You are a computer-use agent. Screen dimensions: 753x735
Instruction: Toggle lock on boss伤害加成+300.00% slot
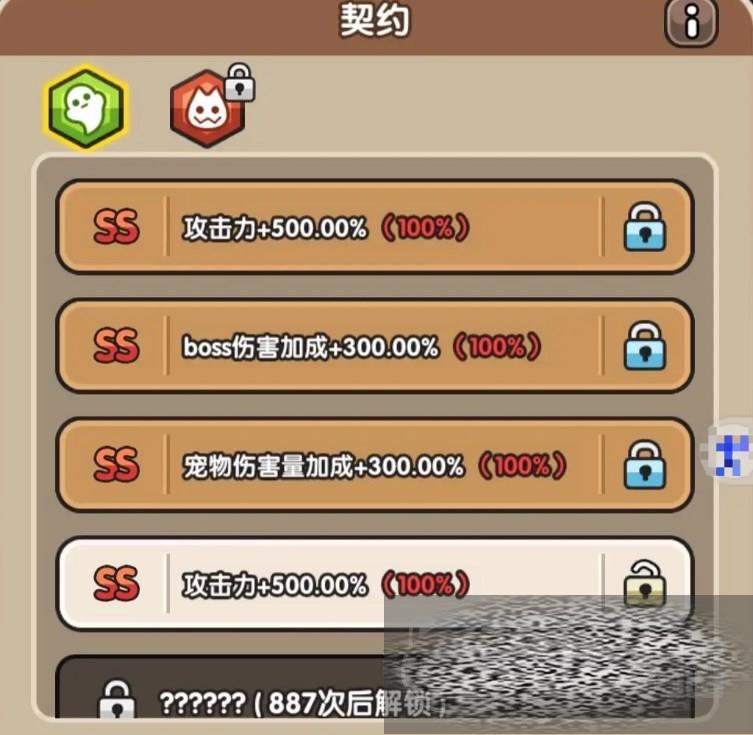tap(645, 346)
